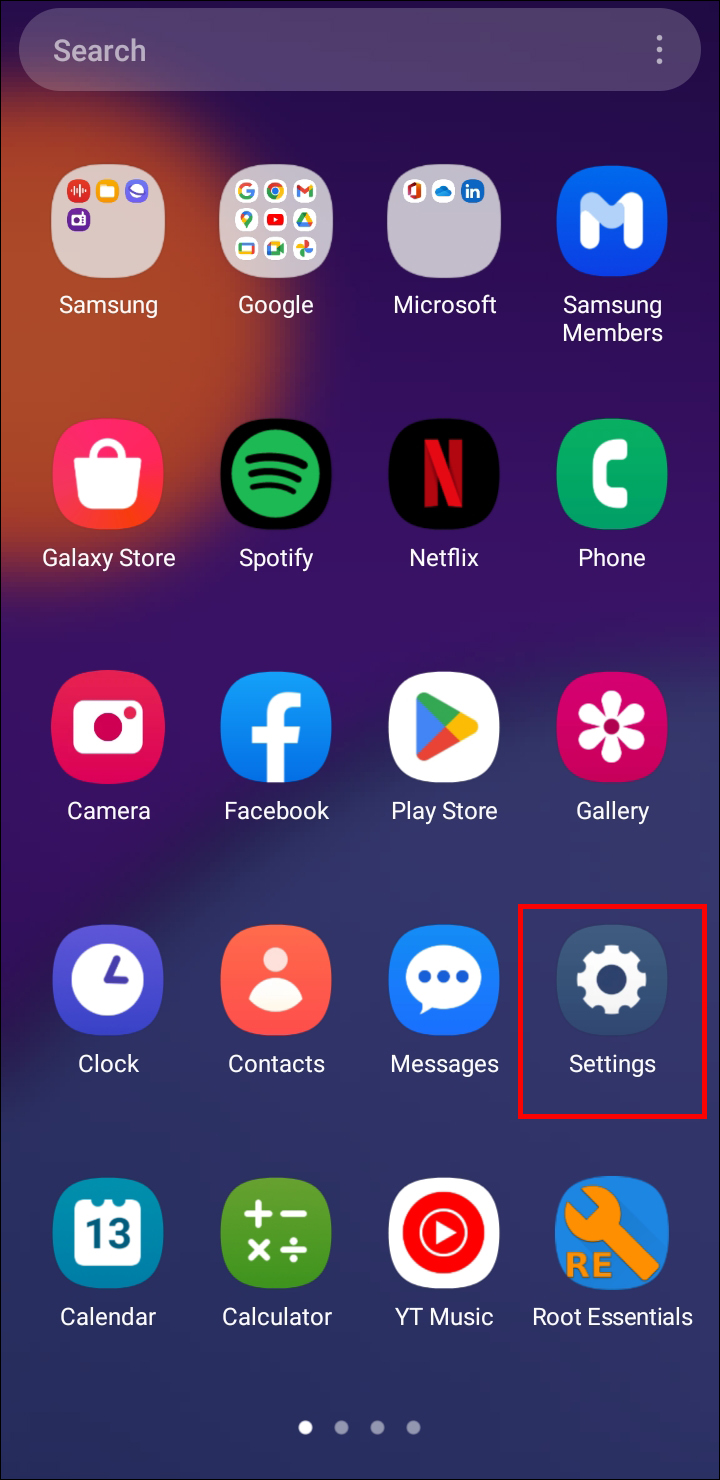The height and width of the screenshot is (1480, 720).
Task: Open the Microsoft folder
Action: 444,222
